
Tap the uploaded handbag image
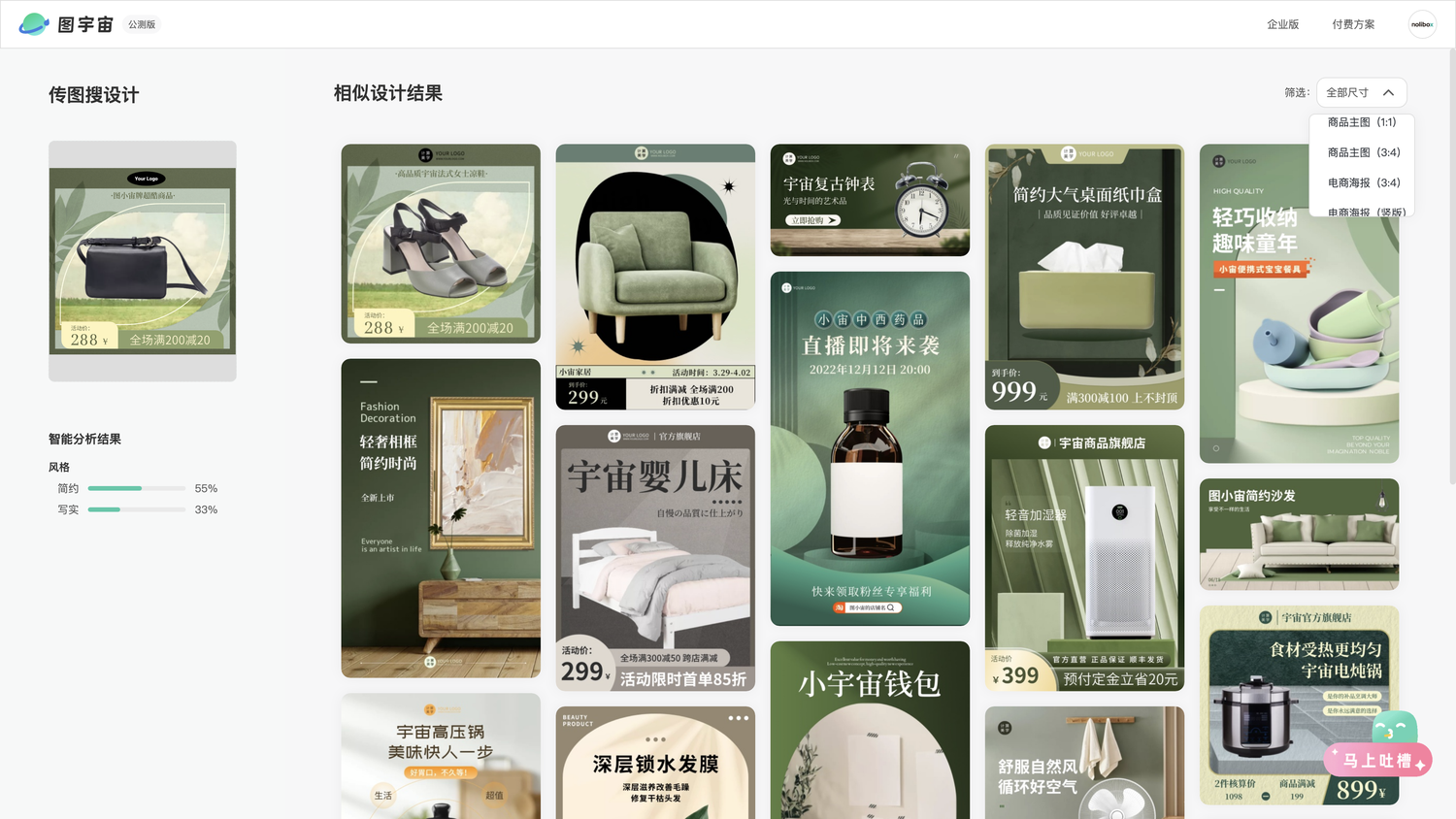click(143, 260)
